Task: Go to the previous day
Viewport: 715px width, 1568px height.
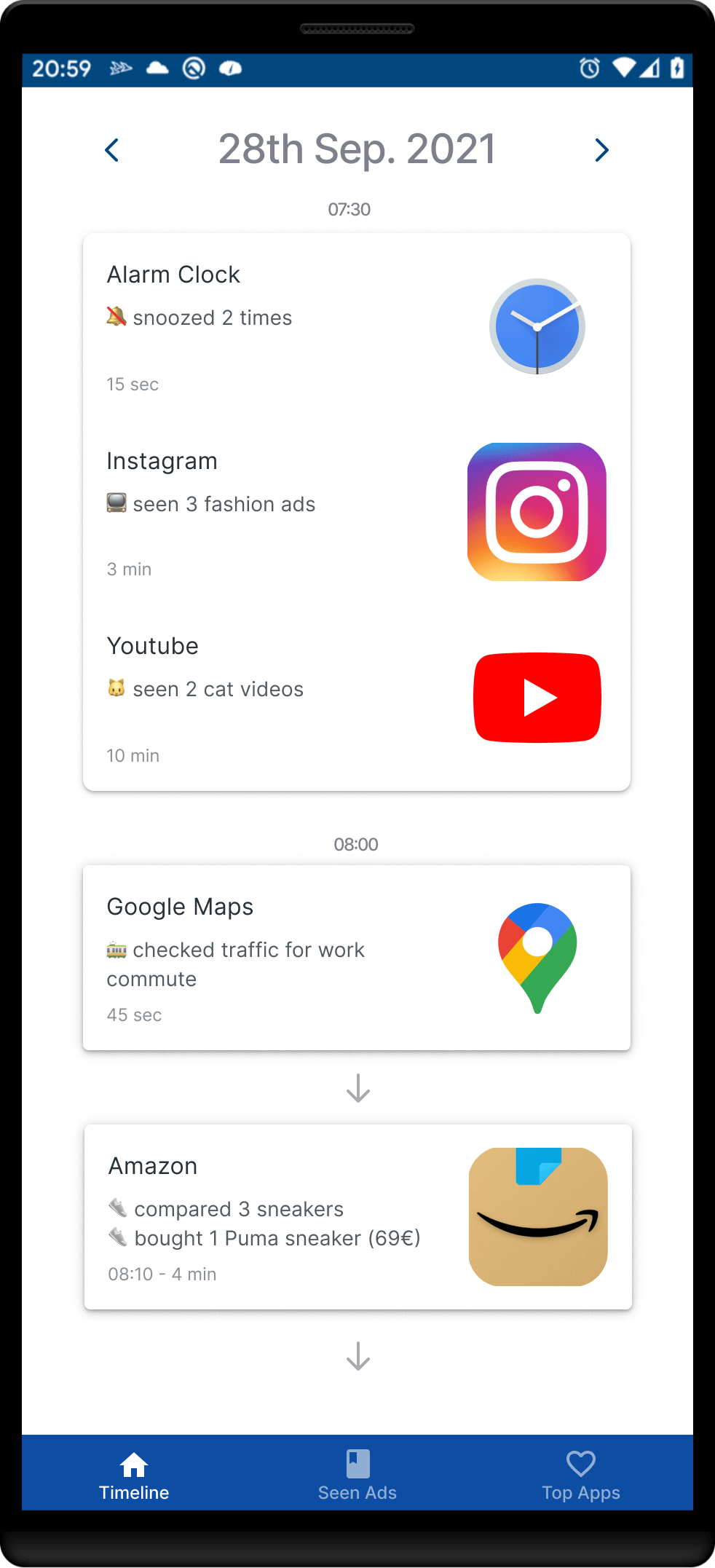Action: click(112, 150)
